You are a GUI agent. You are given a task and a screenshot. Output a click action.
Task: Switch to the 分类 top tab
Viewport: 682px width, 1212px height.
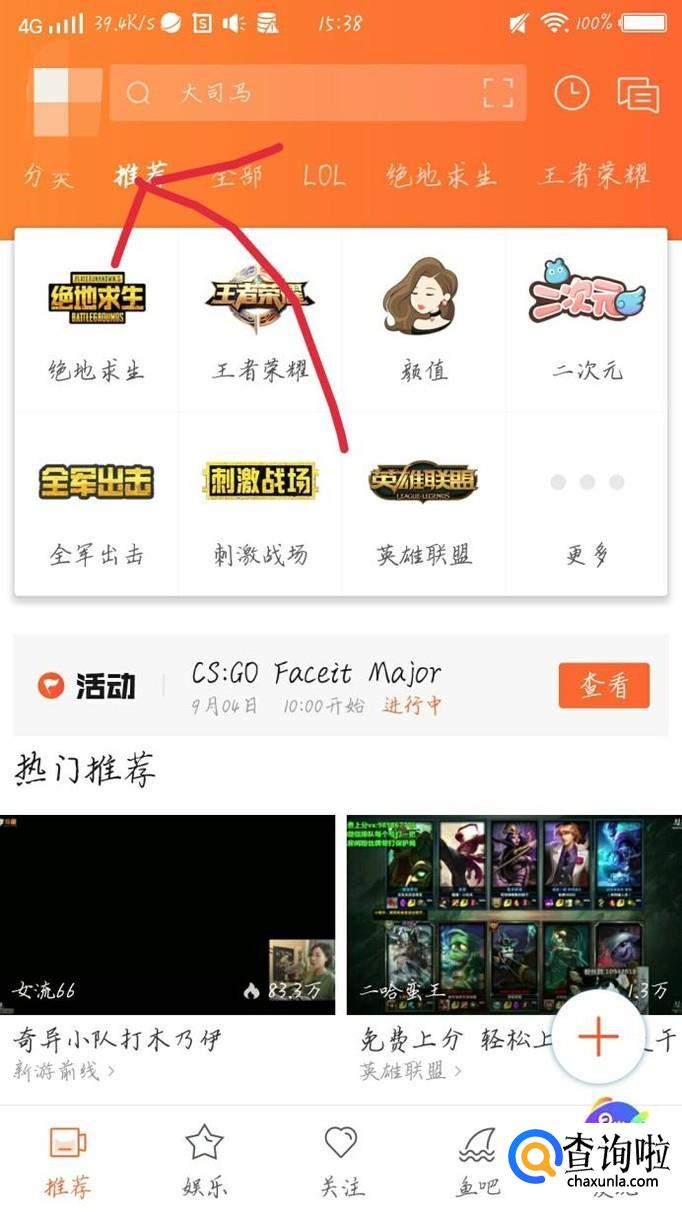pyautogui.click(x=48, y=177)
